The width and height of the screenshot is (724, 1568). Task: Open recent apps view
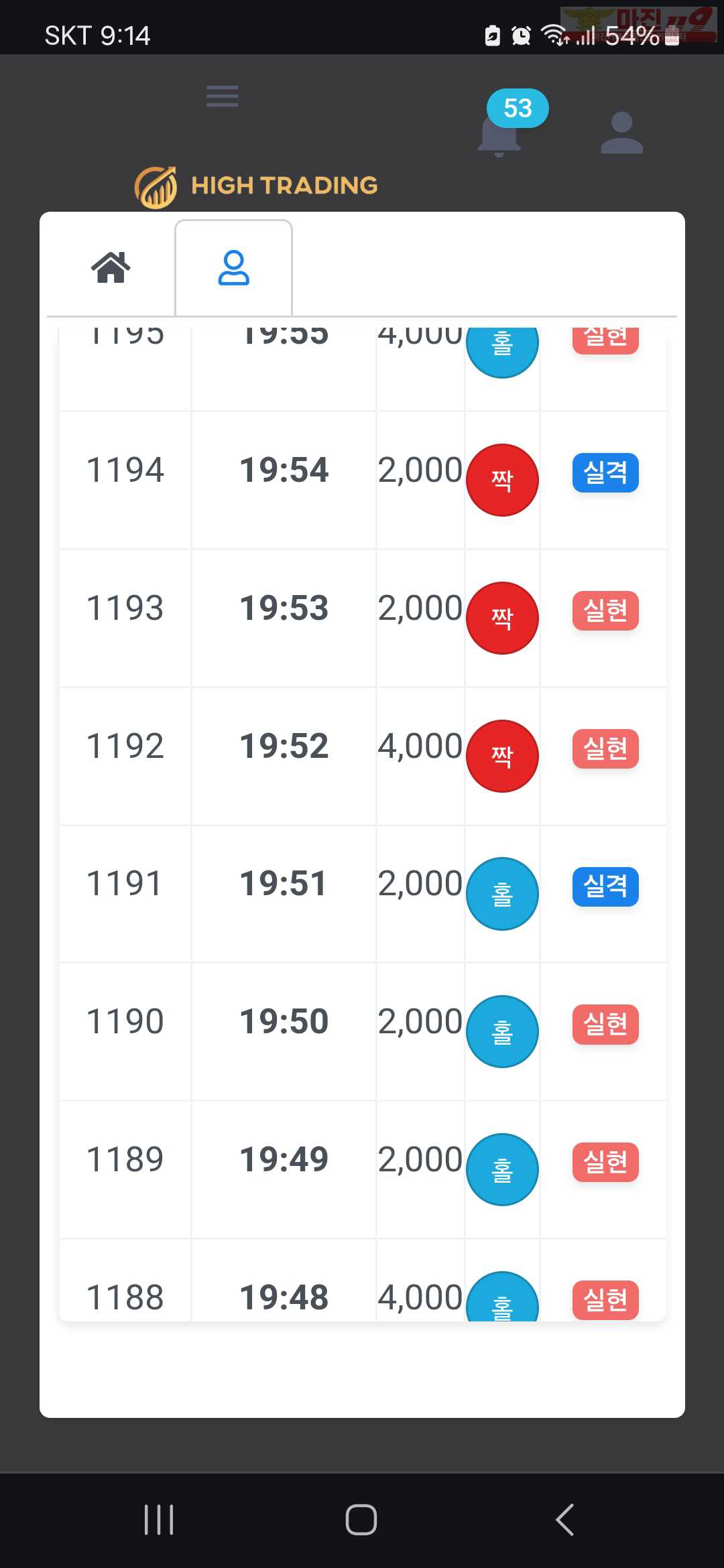(x=159, y=1519)
